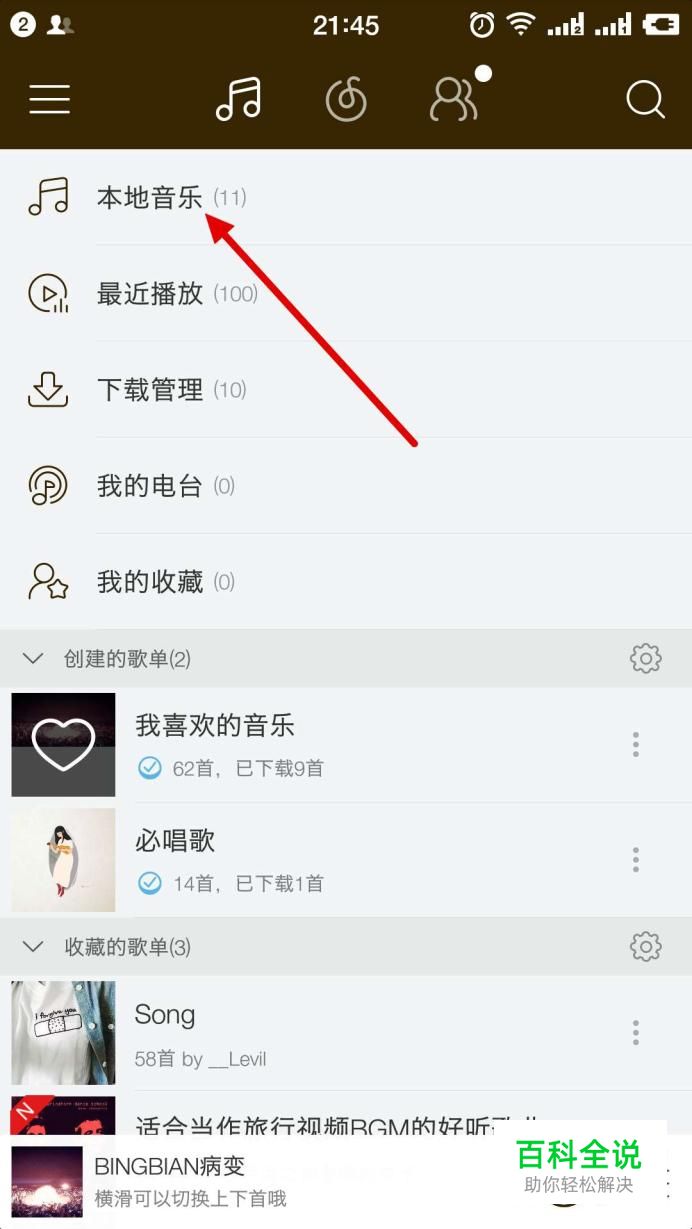Viewport: 692px width, 1229px height.
Task: Open settings gear for 创建的歌单
Action: point(645,658)
